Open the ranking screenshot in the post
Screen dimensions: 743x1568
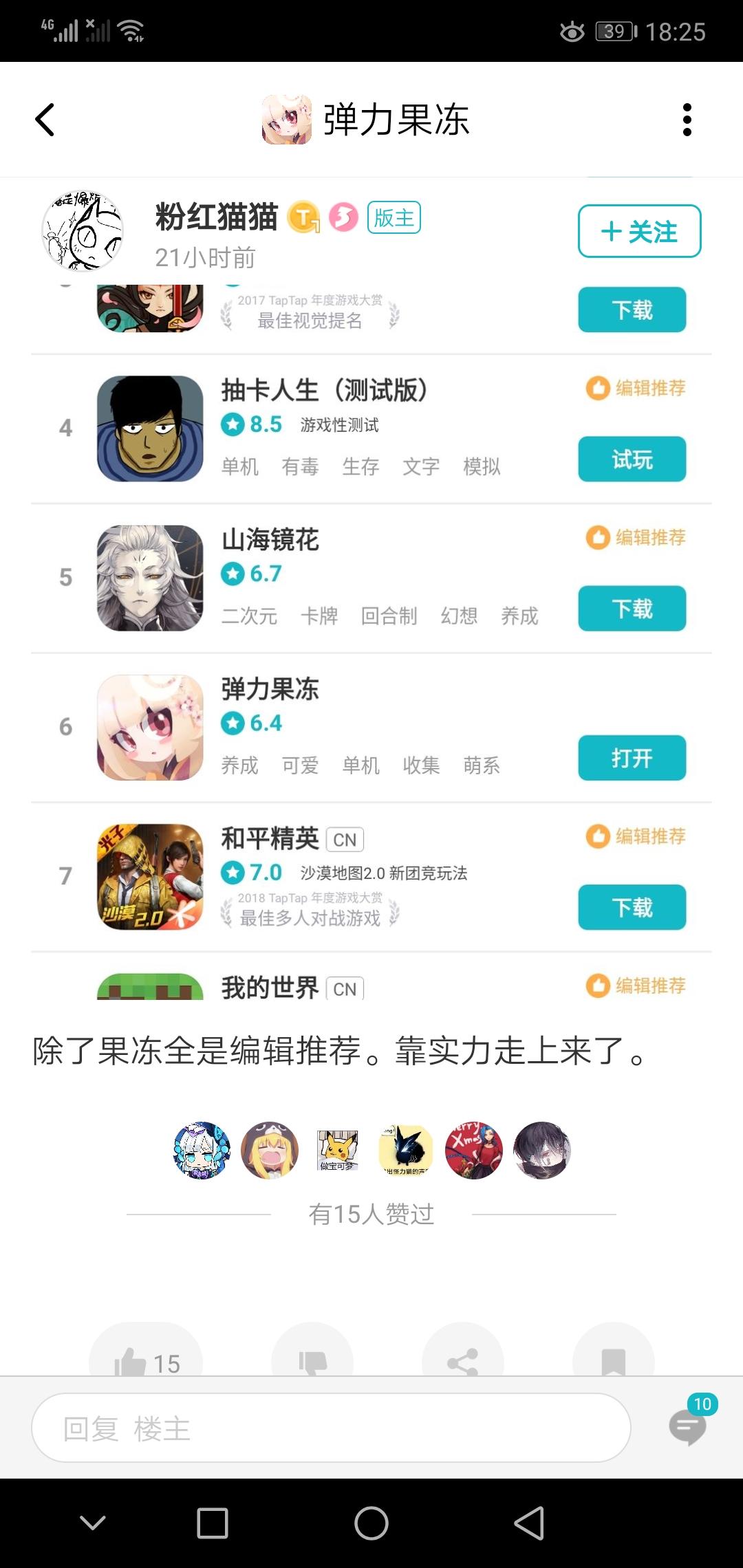371,640
